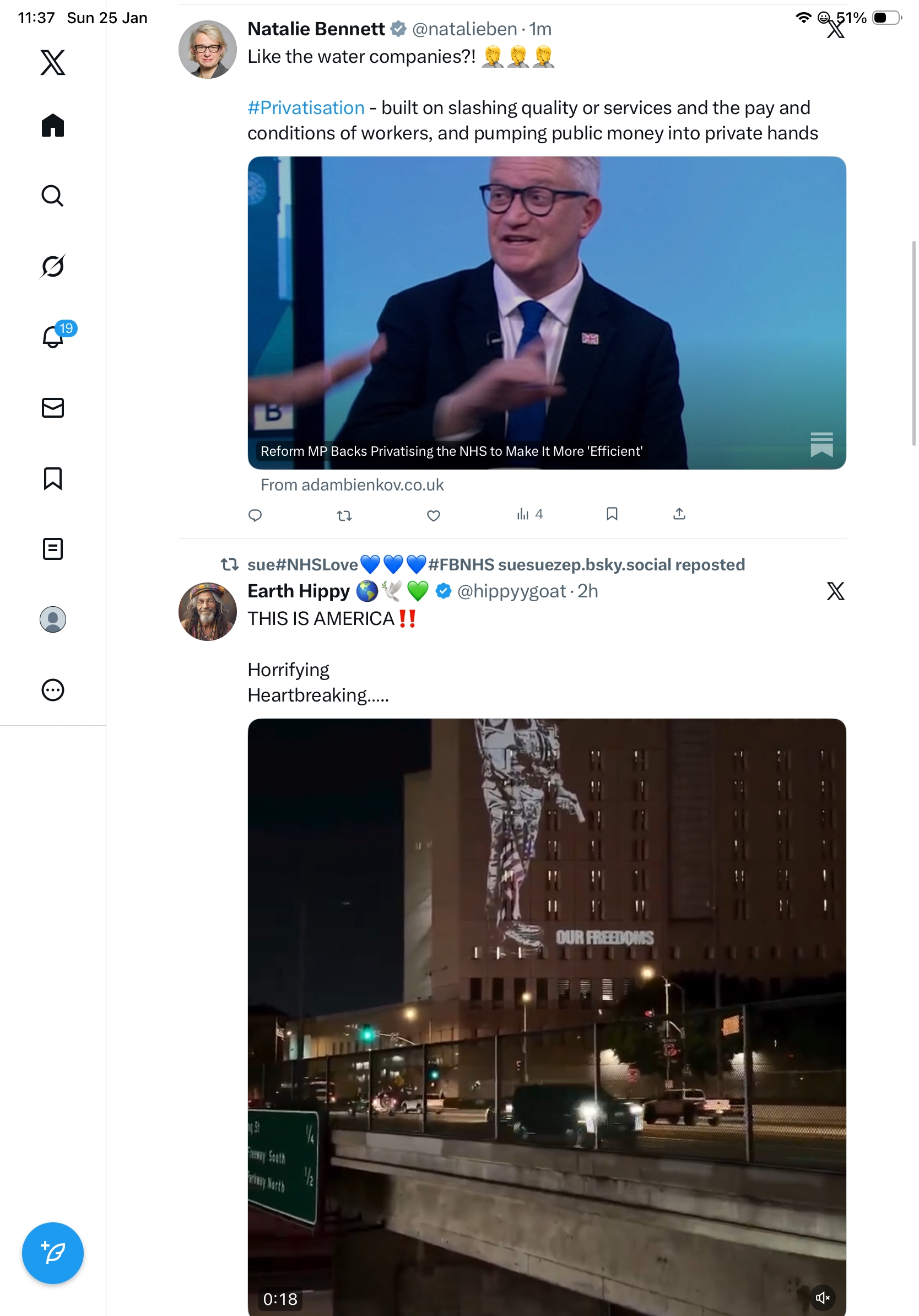Tap the Grok icon on Earth Hippy's post
This screenshot has width=919, height=1316.
pyautogui.click(x=835, y=590)
